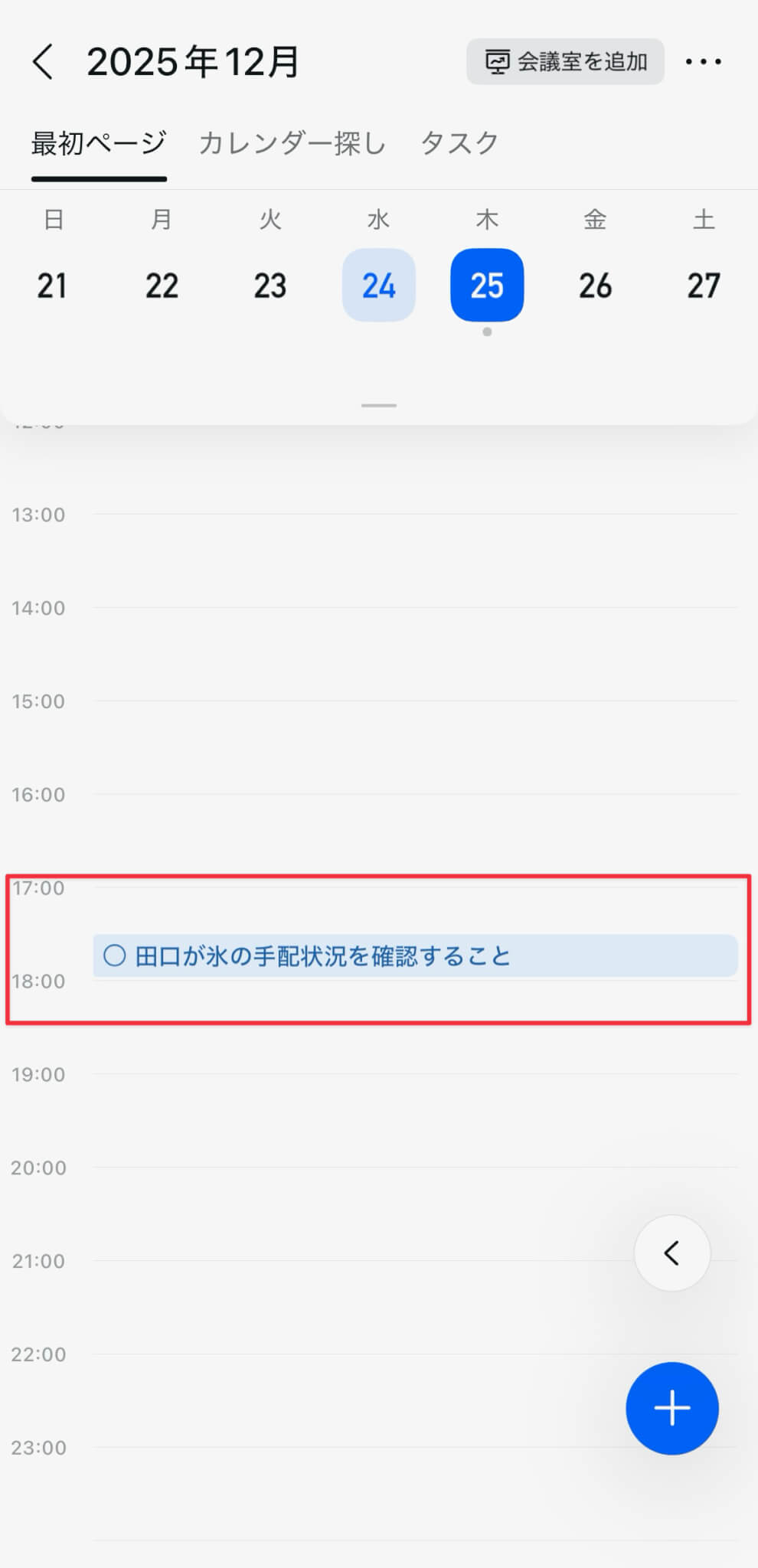Go back with the top-left arrow

point(44,61)
